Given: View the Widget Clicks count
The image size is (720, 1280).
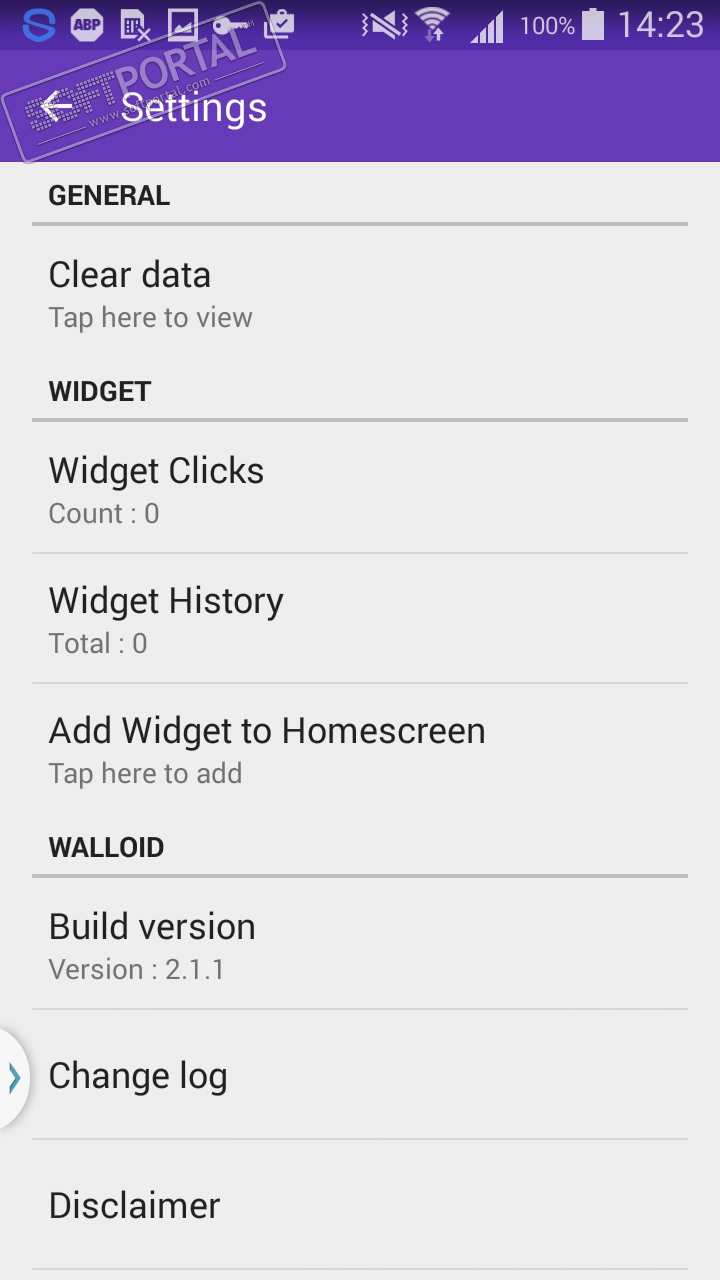Looking at the screenshot, I should [360, 489].
